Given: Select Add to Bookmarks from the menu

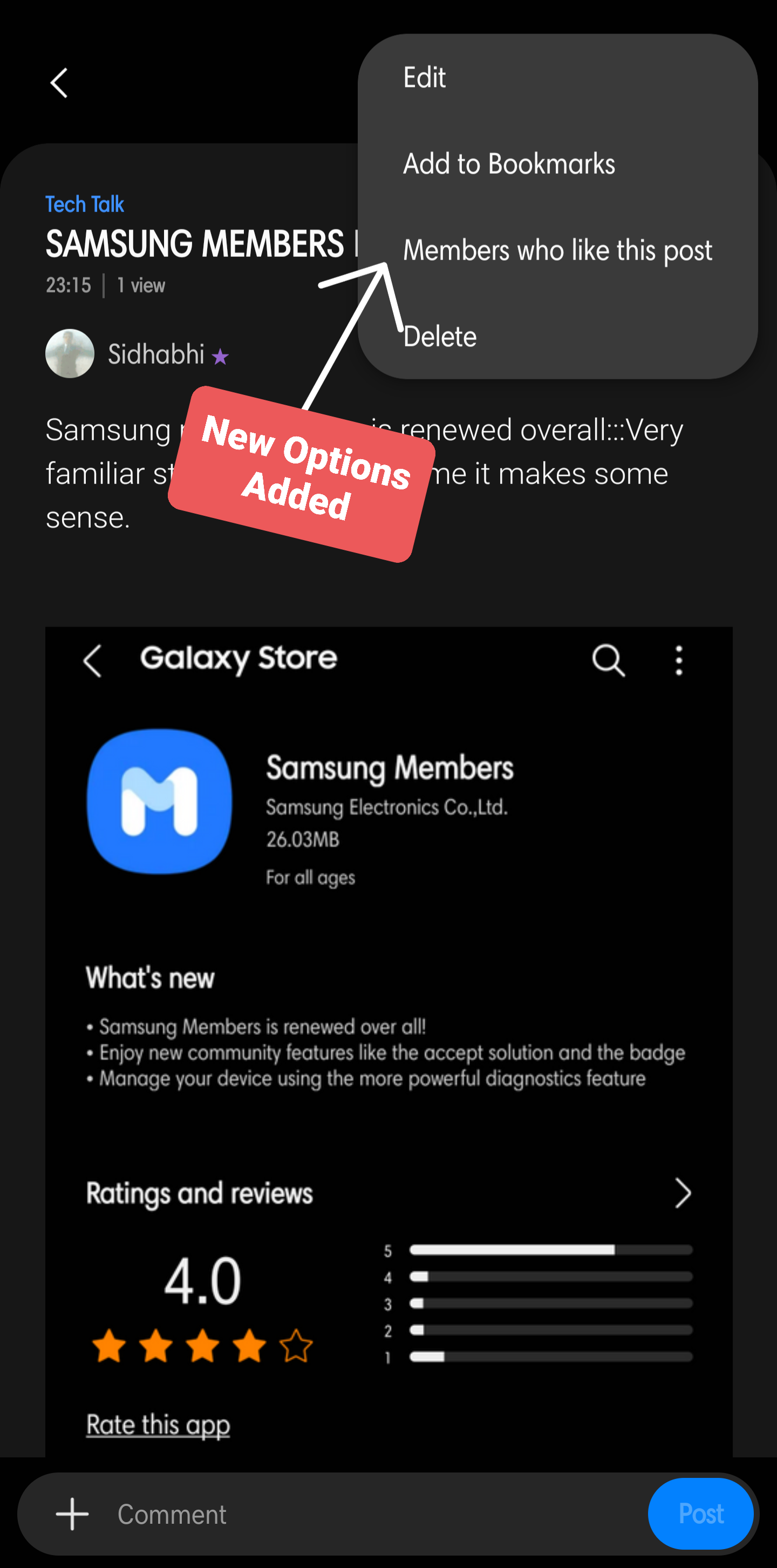Looking at the screenshot, I should point(509,163).
